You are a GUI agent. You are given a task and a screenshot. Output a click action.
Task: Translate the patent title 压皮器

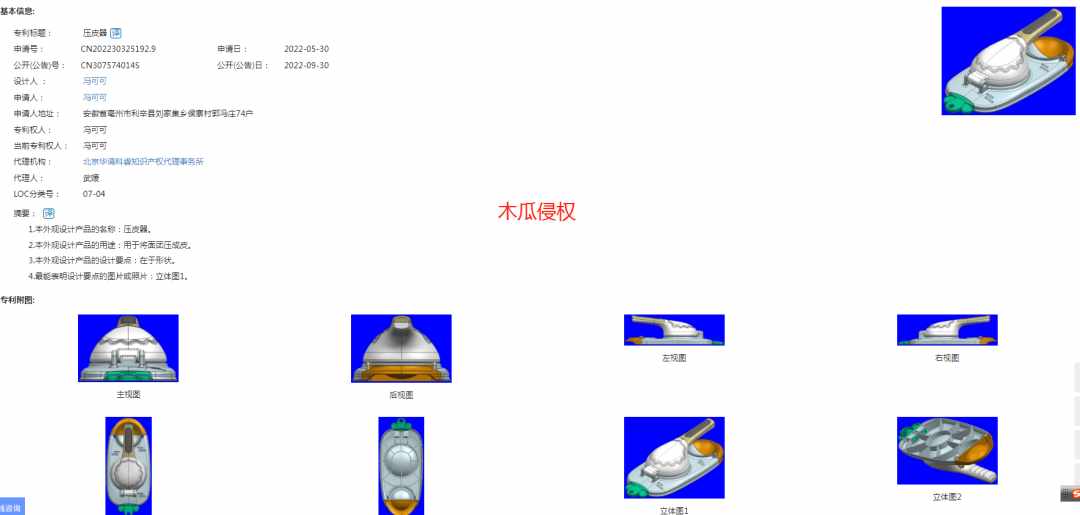tap(116, 33)
